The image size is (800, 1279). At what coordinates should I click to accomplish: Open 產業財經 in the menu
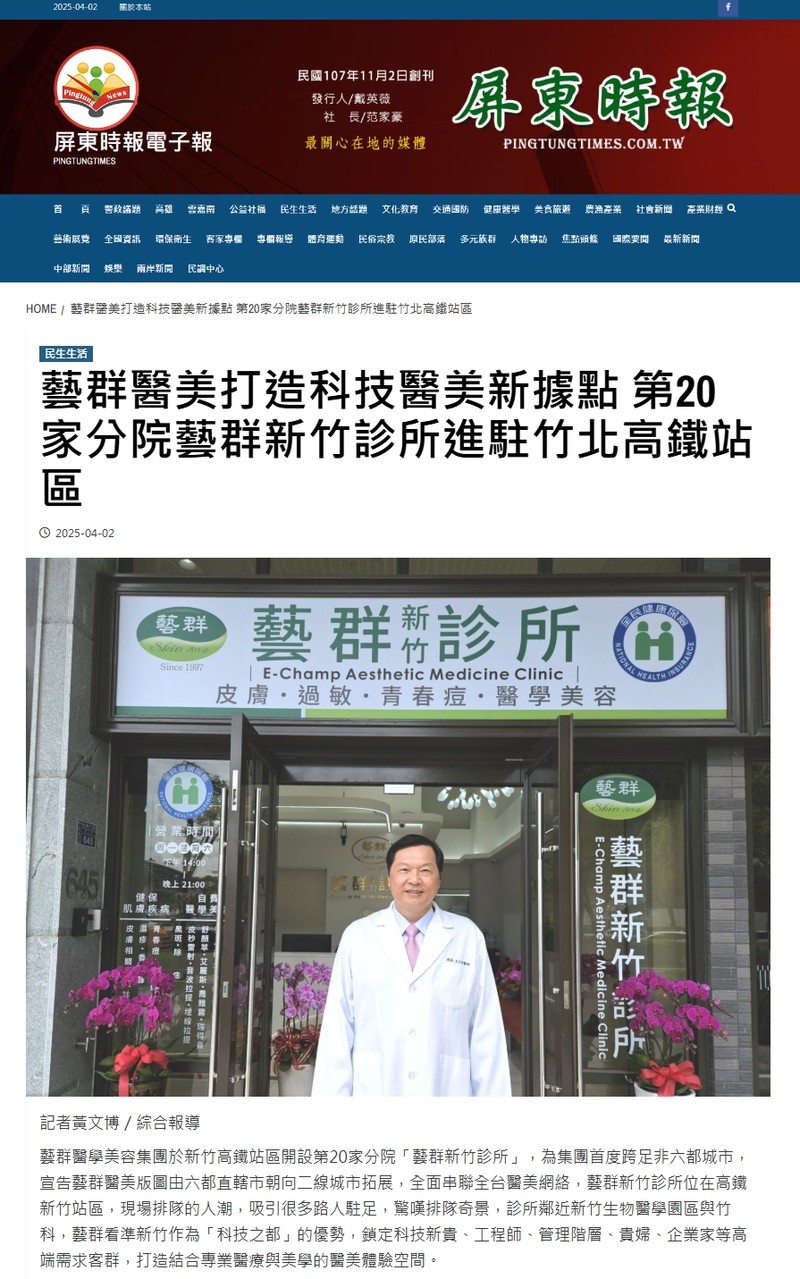coord(704,209)
